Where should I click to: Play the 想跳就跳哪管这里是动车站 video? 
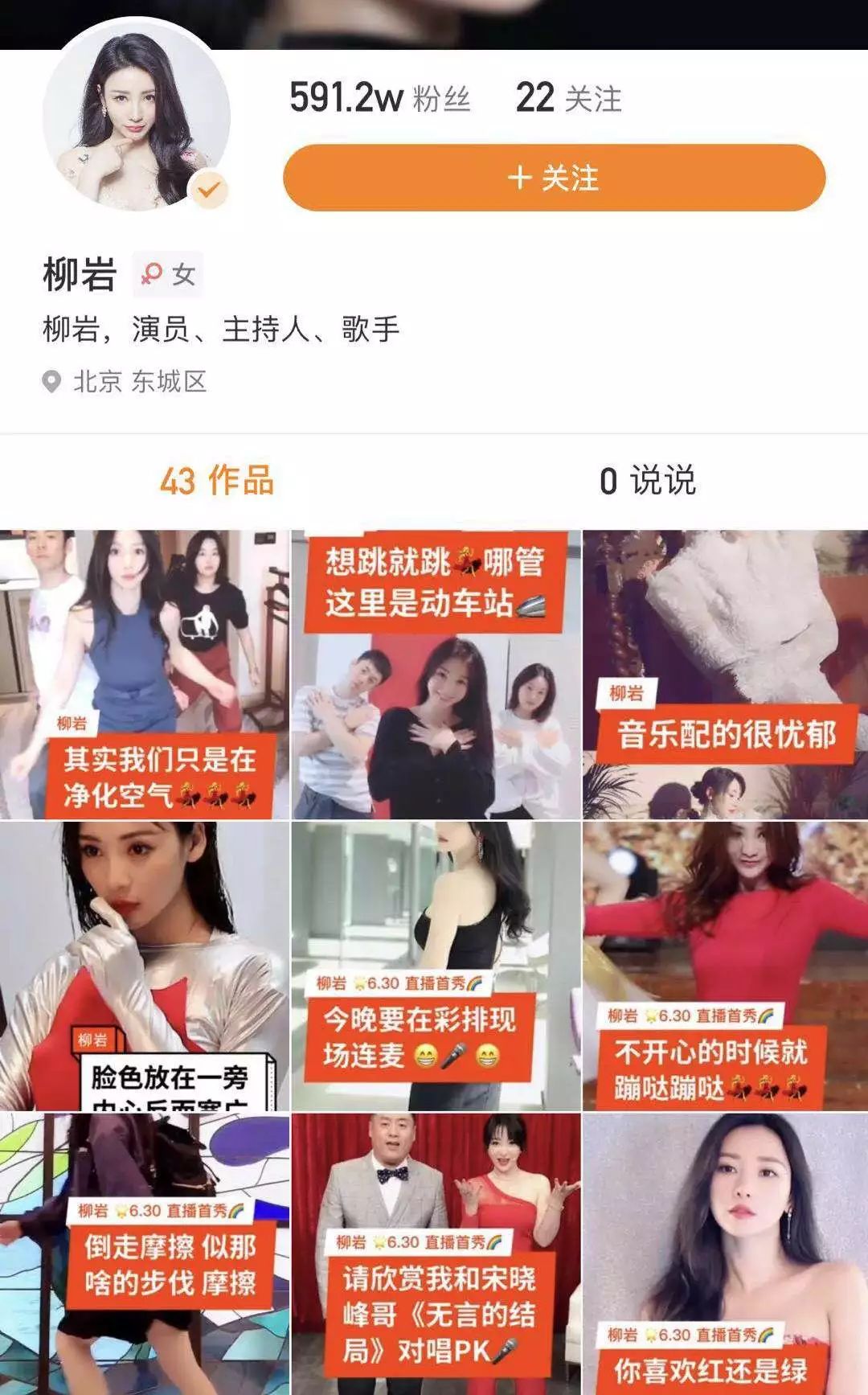tap(436, 674)
